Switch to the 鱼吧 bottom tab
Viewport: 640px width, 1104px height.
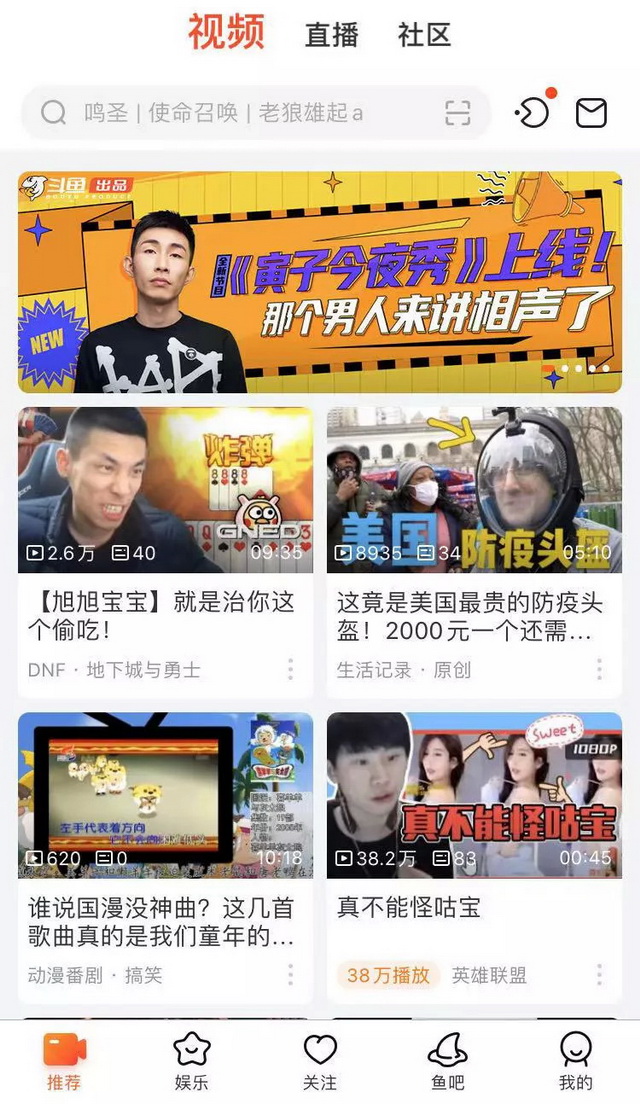click(x=447, y=1062)
